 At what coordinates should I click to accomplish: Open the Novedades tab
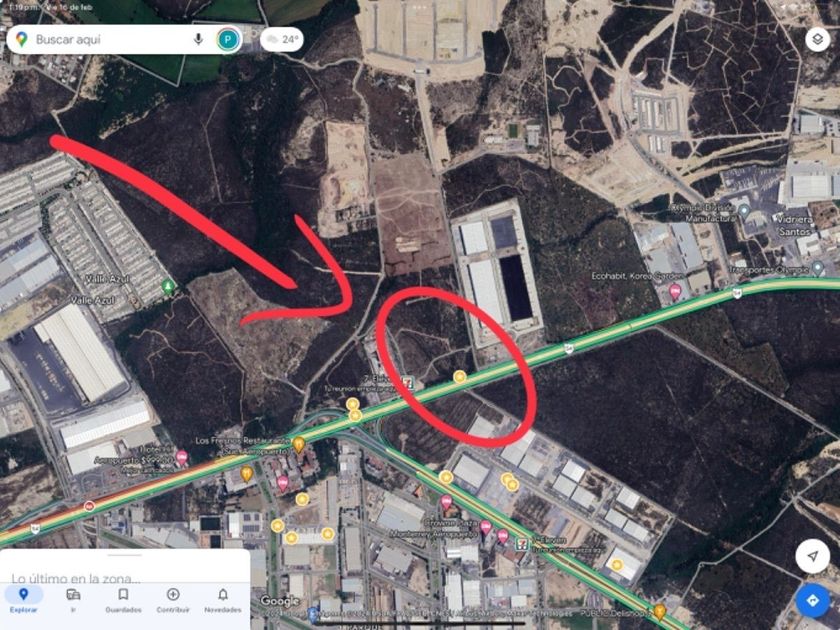click(x=223, y=600)
